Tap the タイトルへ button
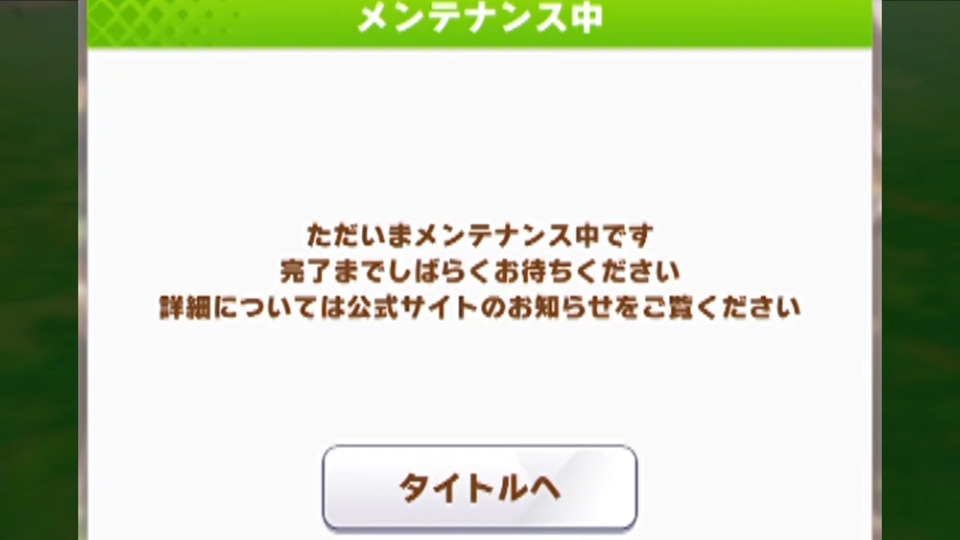 pos(479,487)
